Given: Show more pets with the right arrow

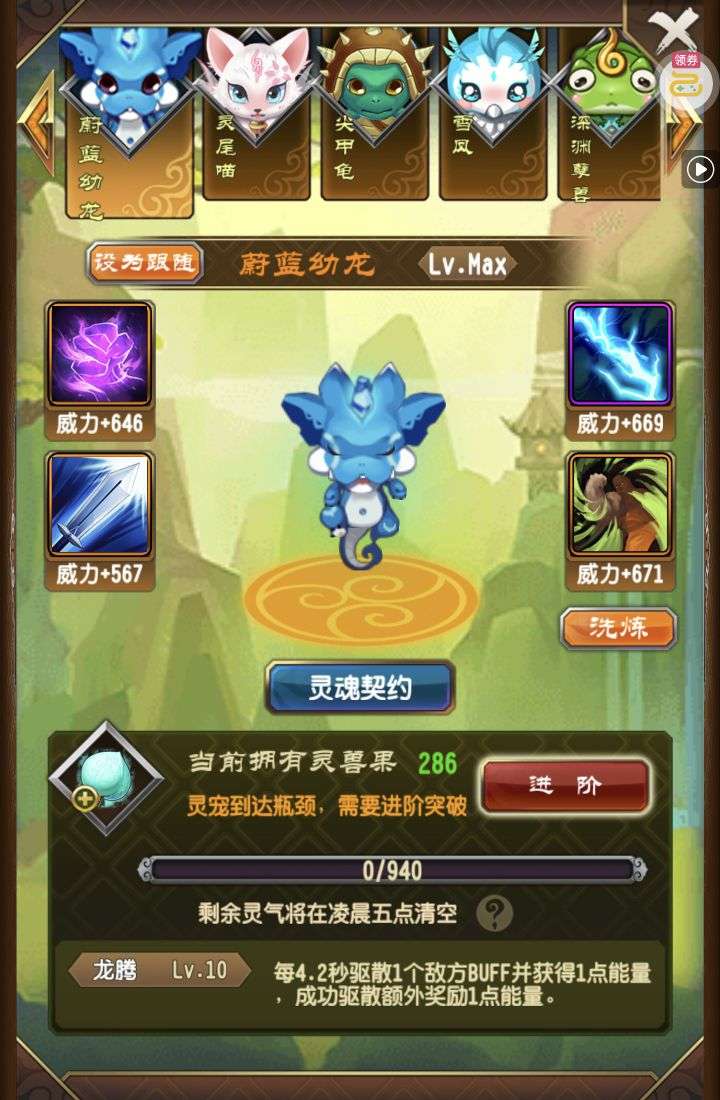Looking at the screenshot, I should [x=686, y=125].
